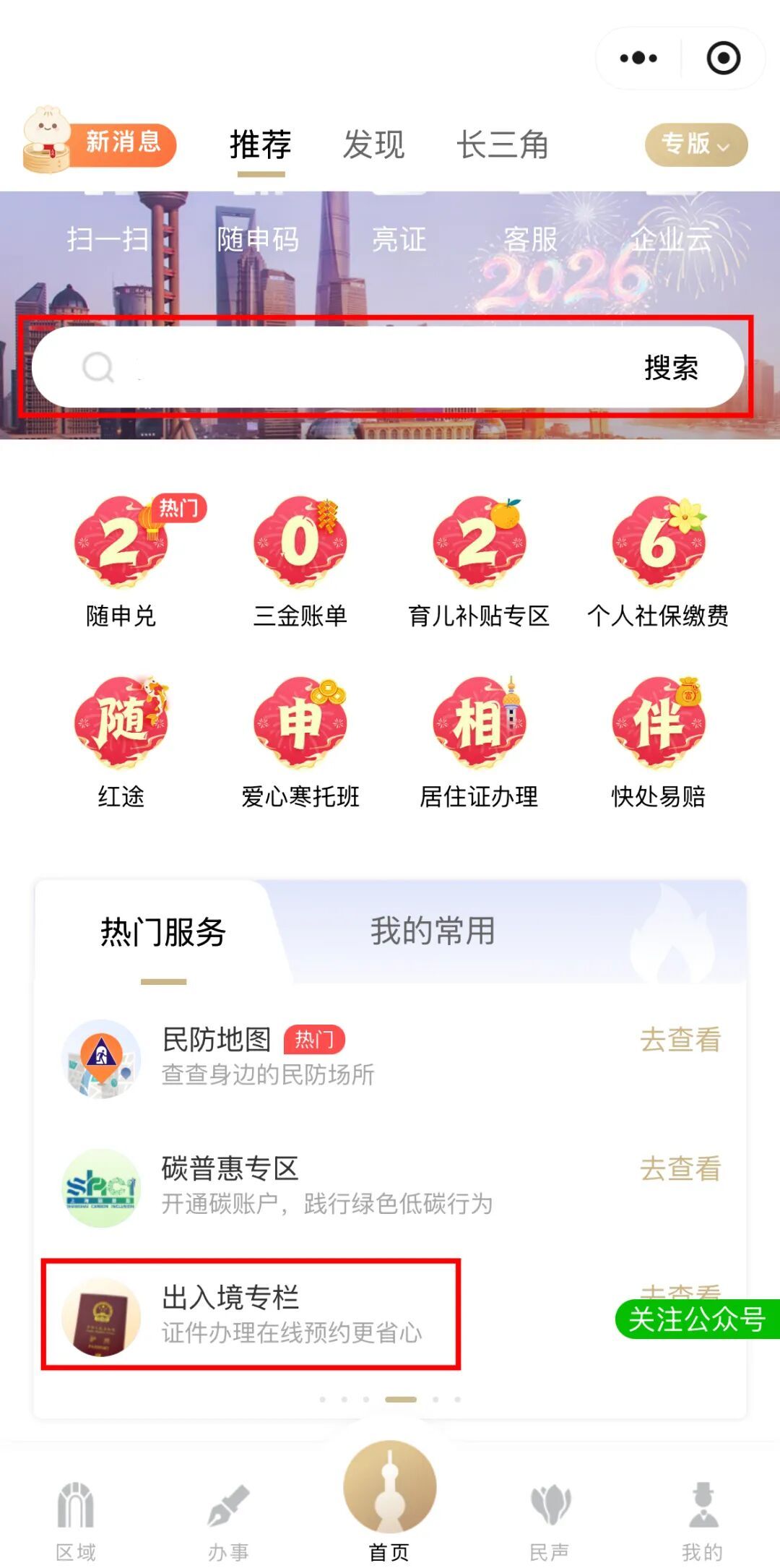The height and width of the screenshot is (1568, 780).
Task: Tap 关注公众号 button
Action: (696, 1319)
